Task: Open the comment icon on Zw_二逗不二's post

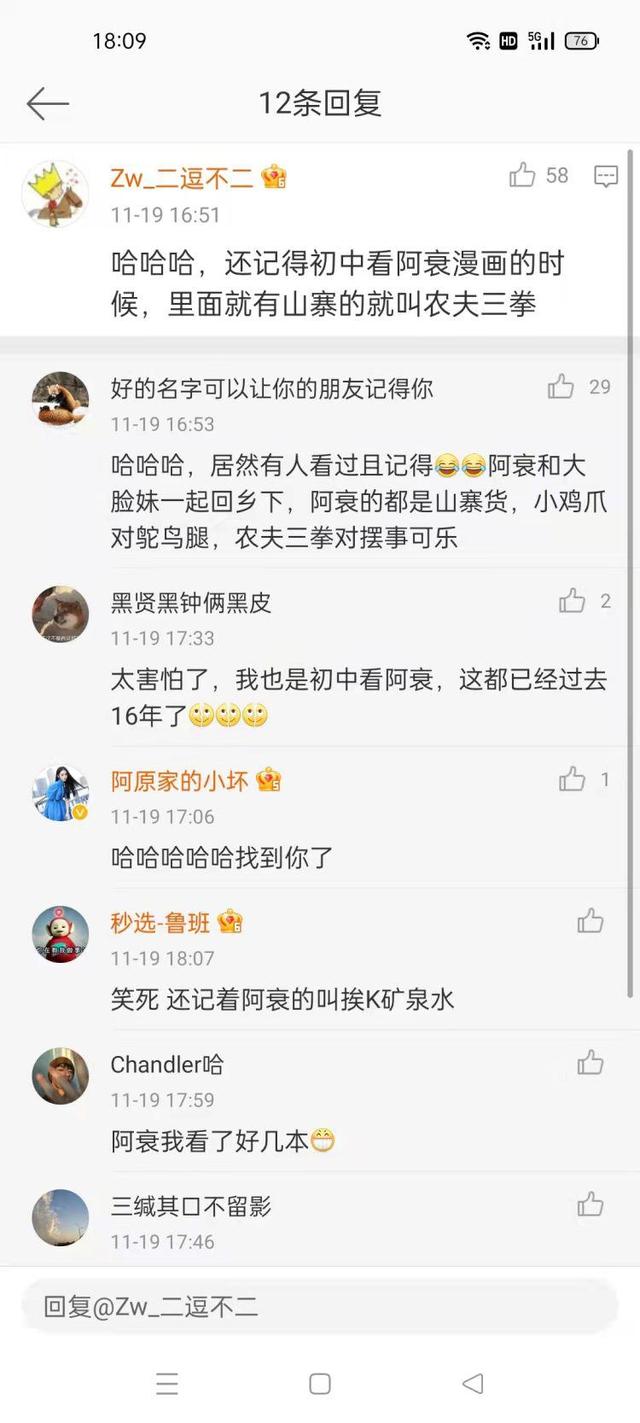Action: click(606, 176)
